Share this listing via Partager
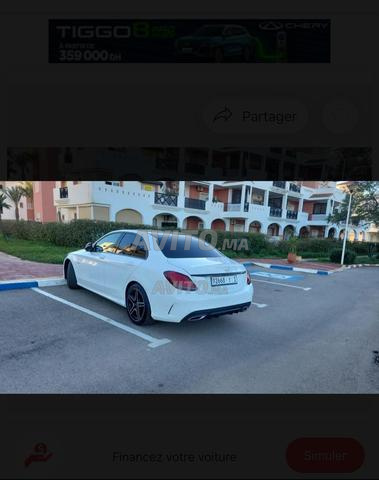379x480 pixels. pos(255,116)
